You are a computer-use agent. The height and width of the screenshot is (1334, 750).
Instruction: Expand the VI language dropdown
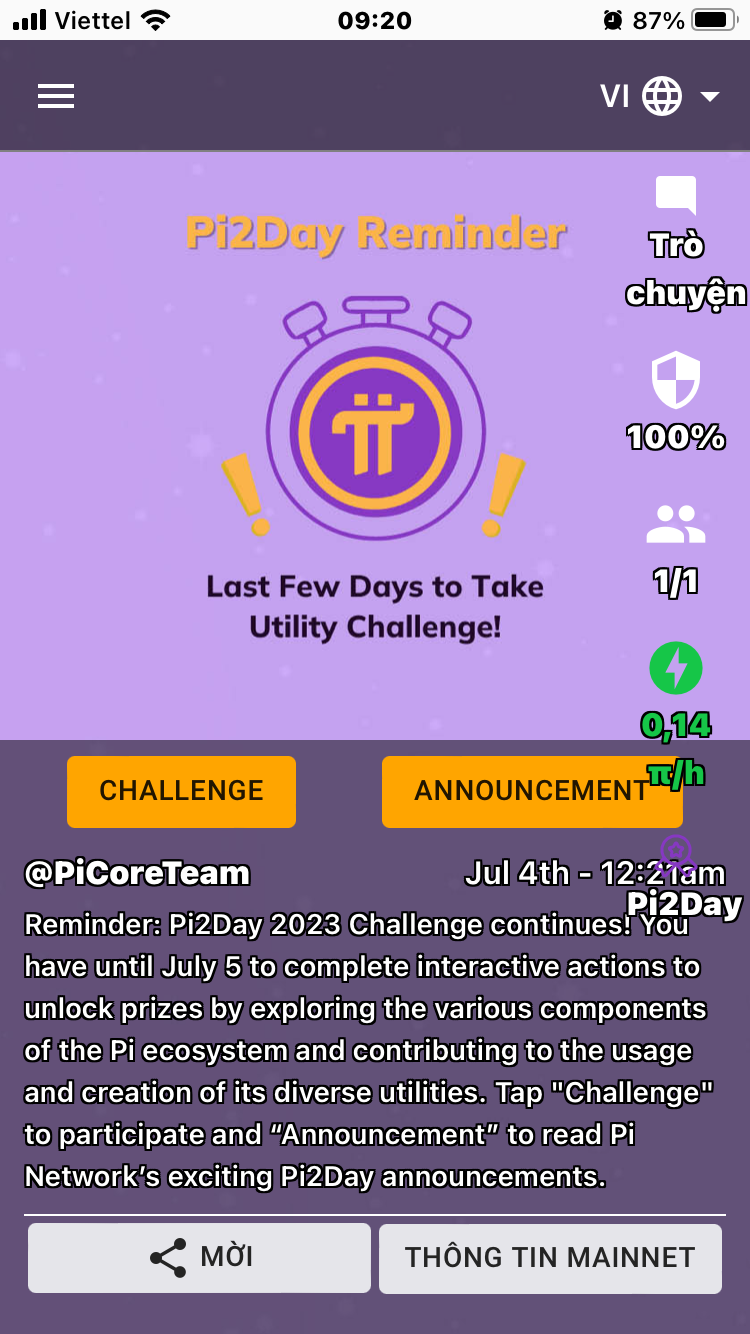point(660,96)
